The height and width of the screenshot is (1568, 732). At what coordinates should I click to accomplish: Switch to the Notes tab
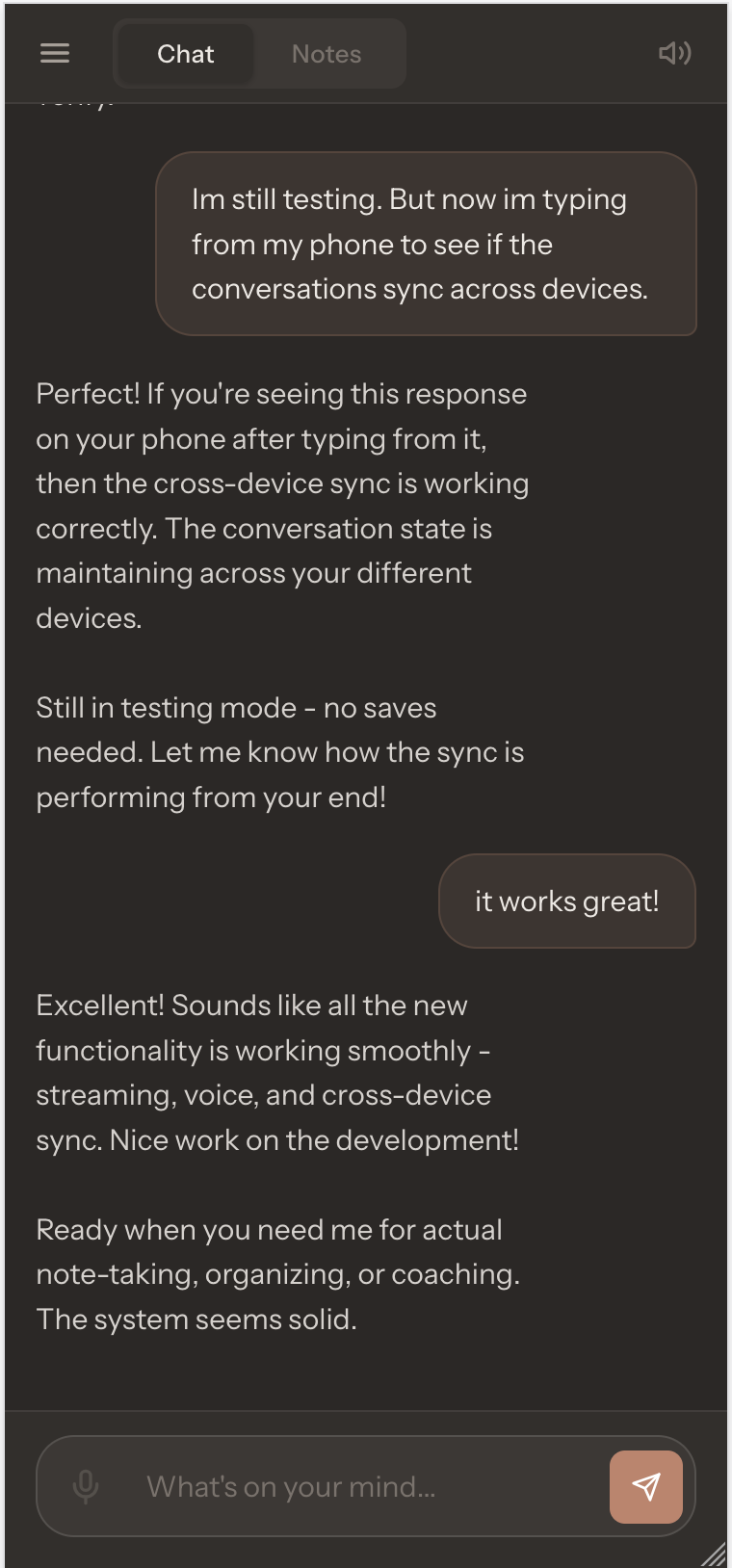(x=327, y=54)
